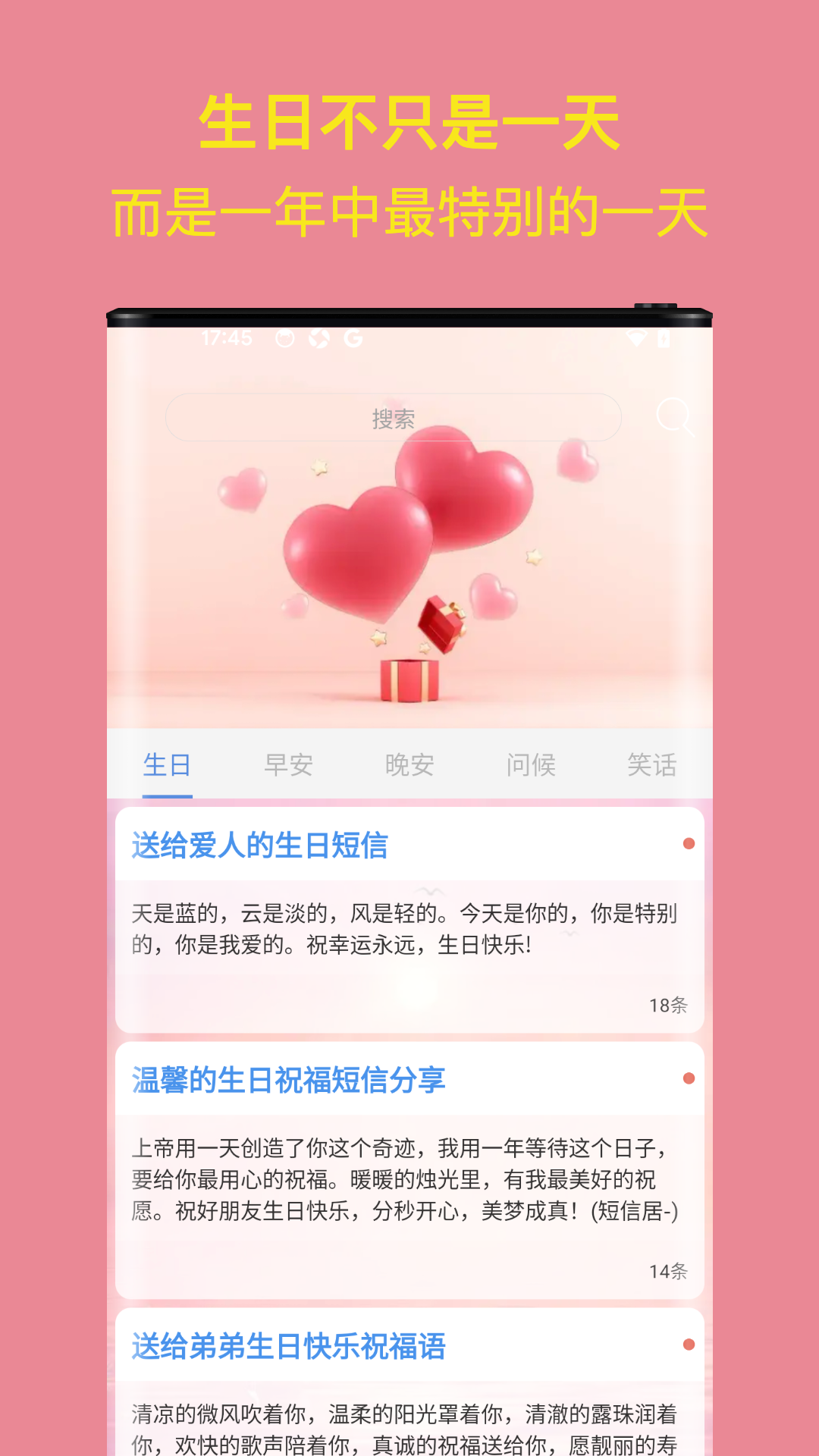Viewport: 819px width, 1456px height.
Task: Click the magnifier search icon
Action: click(x=676, y=418)
